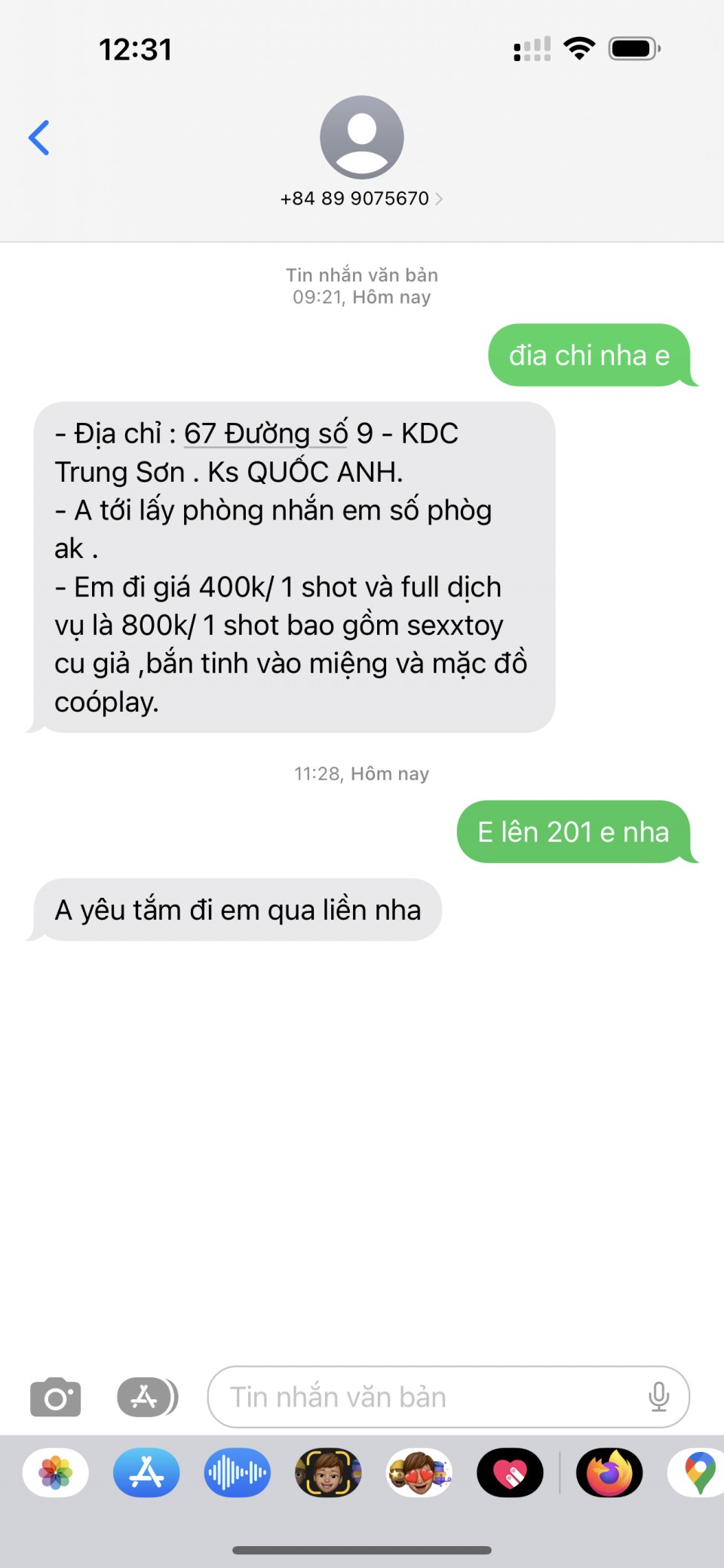Open the App Store in the app strip
724x1568 pixels.
click(x=146, y=1472)
